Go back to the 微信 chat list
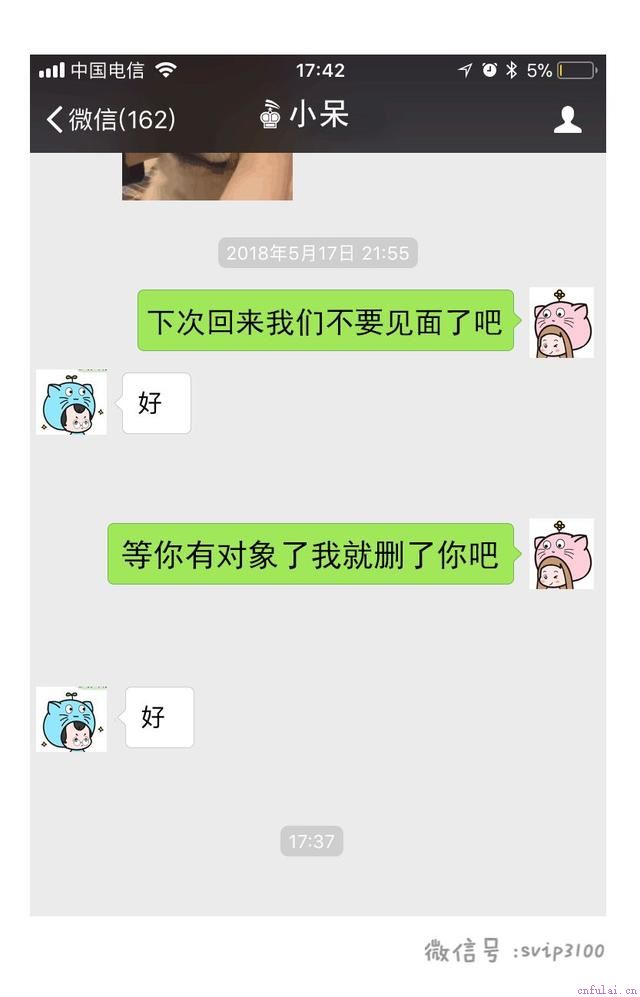This screenshot has height=997, width=640. (x=108, y=120)
